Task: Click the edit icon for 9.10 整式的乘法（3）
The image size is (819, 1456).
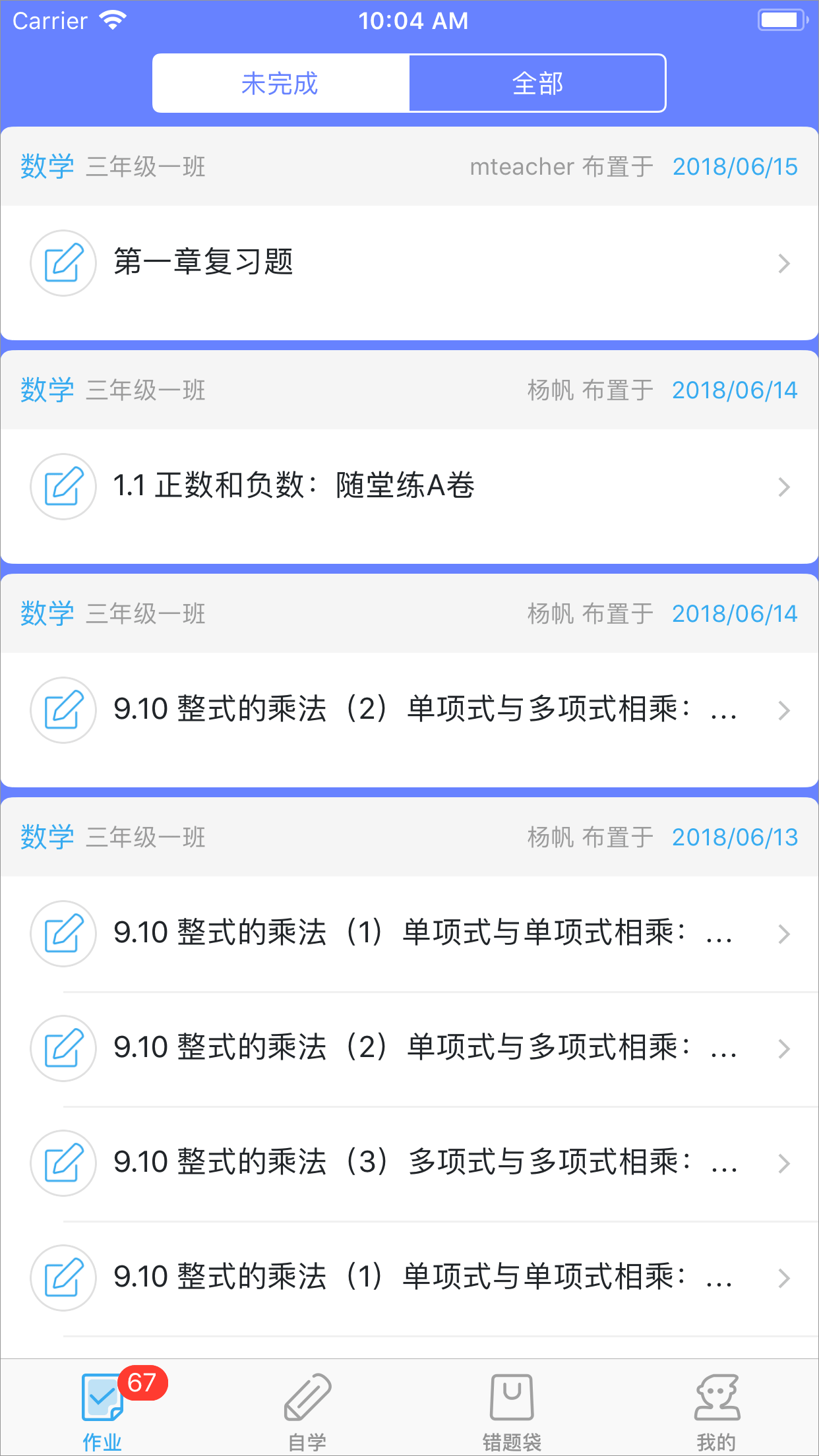Action: point(63,1163)
